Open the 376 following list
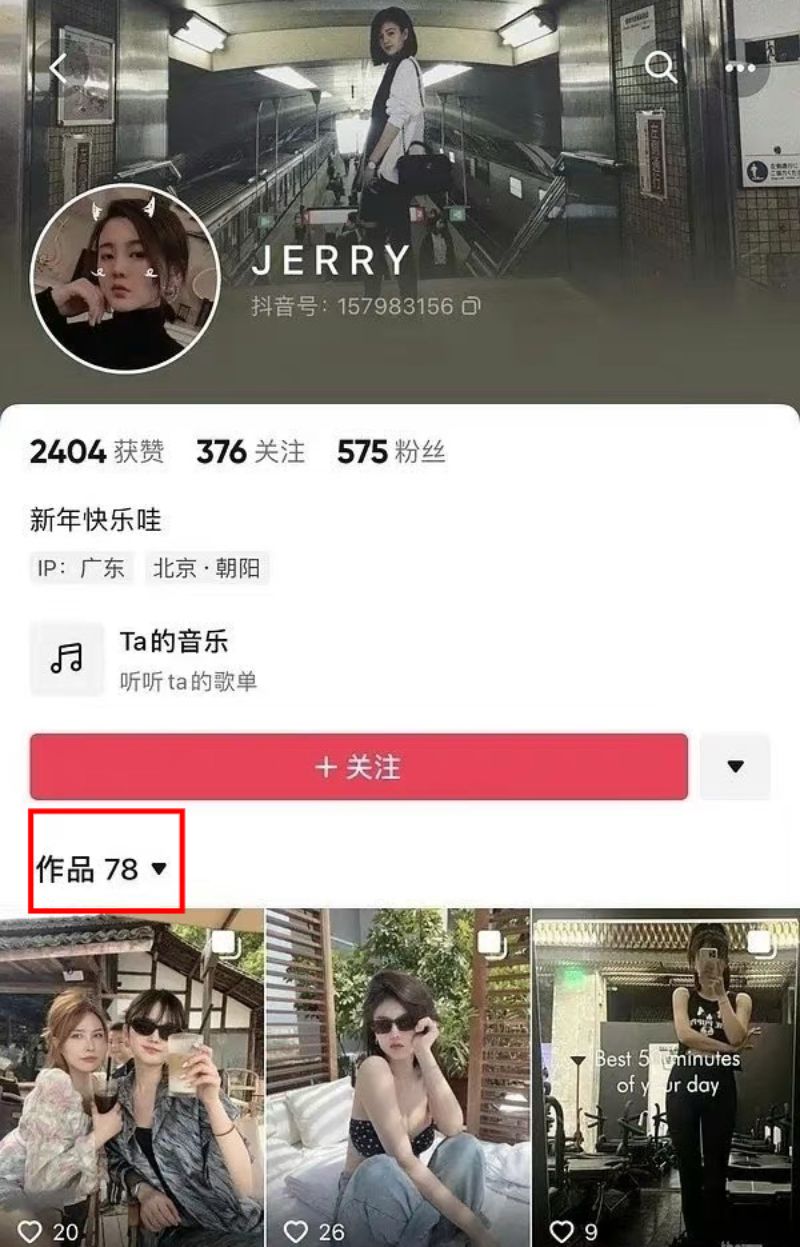800x1247 pixels. pos(251,452)
